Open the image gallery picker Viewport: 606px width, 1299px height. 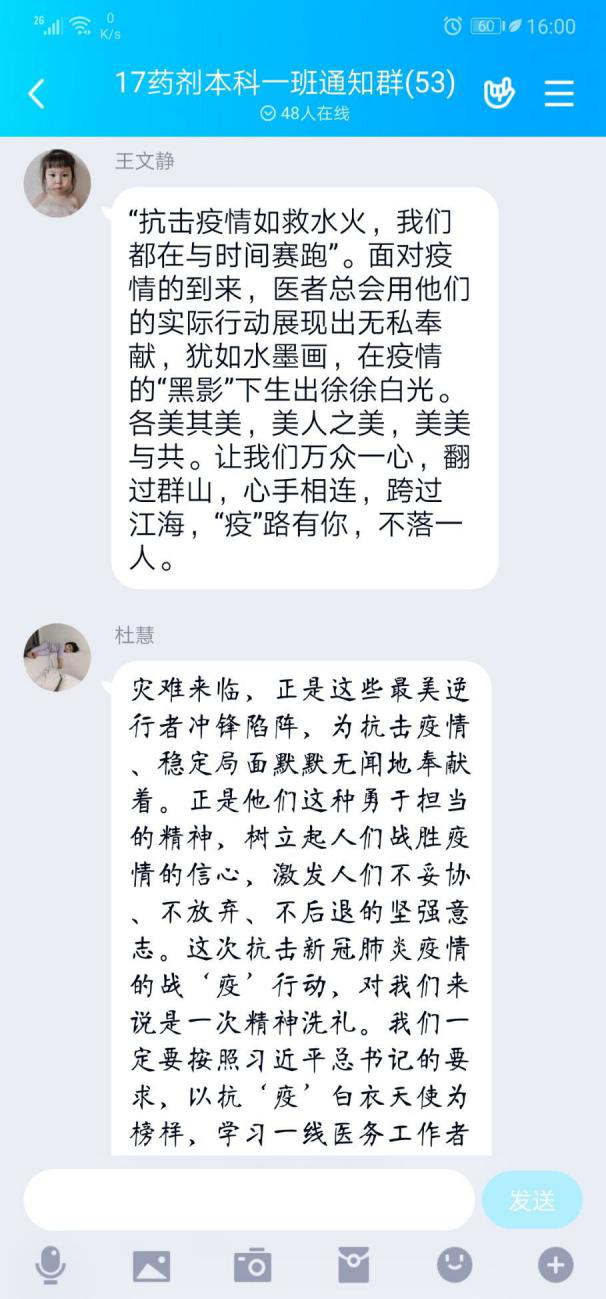pyautogui.click(x=151, y=1265)
